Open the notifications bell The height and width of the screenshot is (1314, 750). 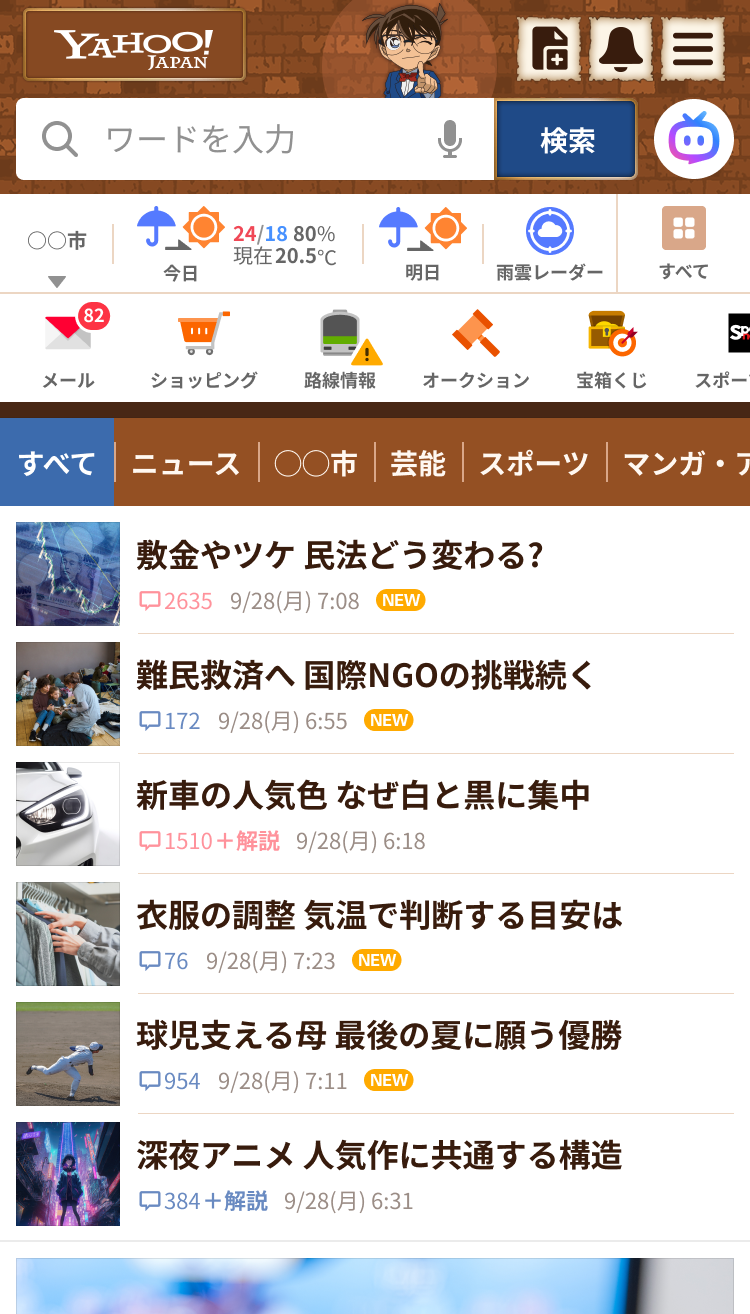621,48
